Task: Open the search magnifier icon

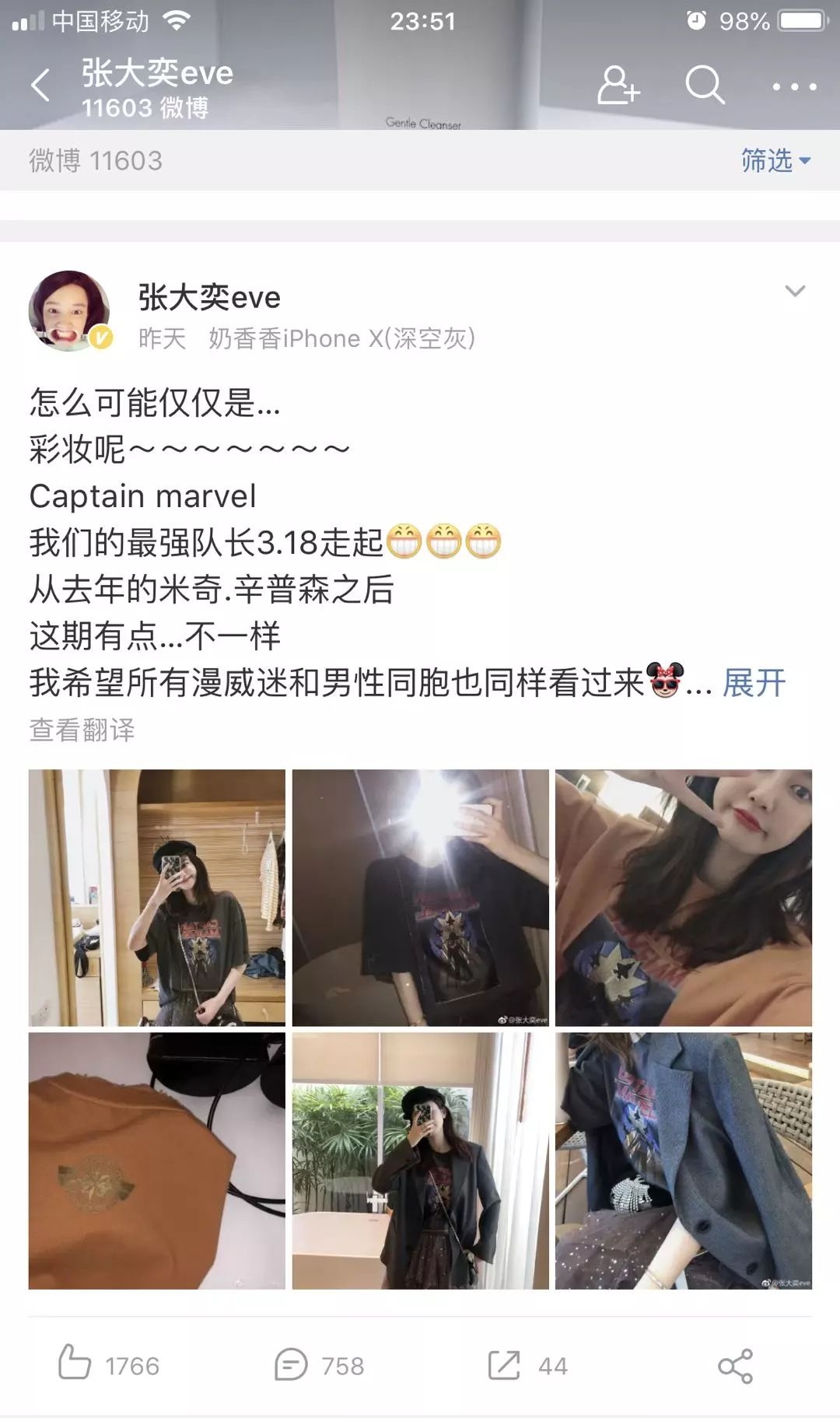Action: 705,85
